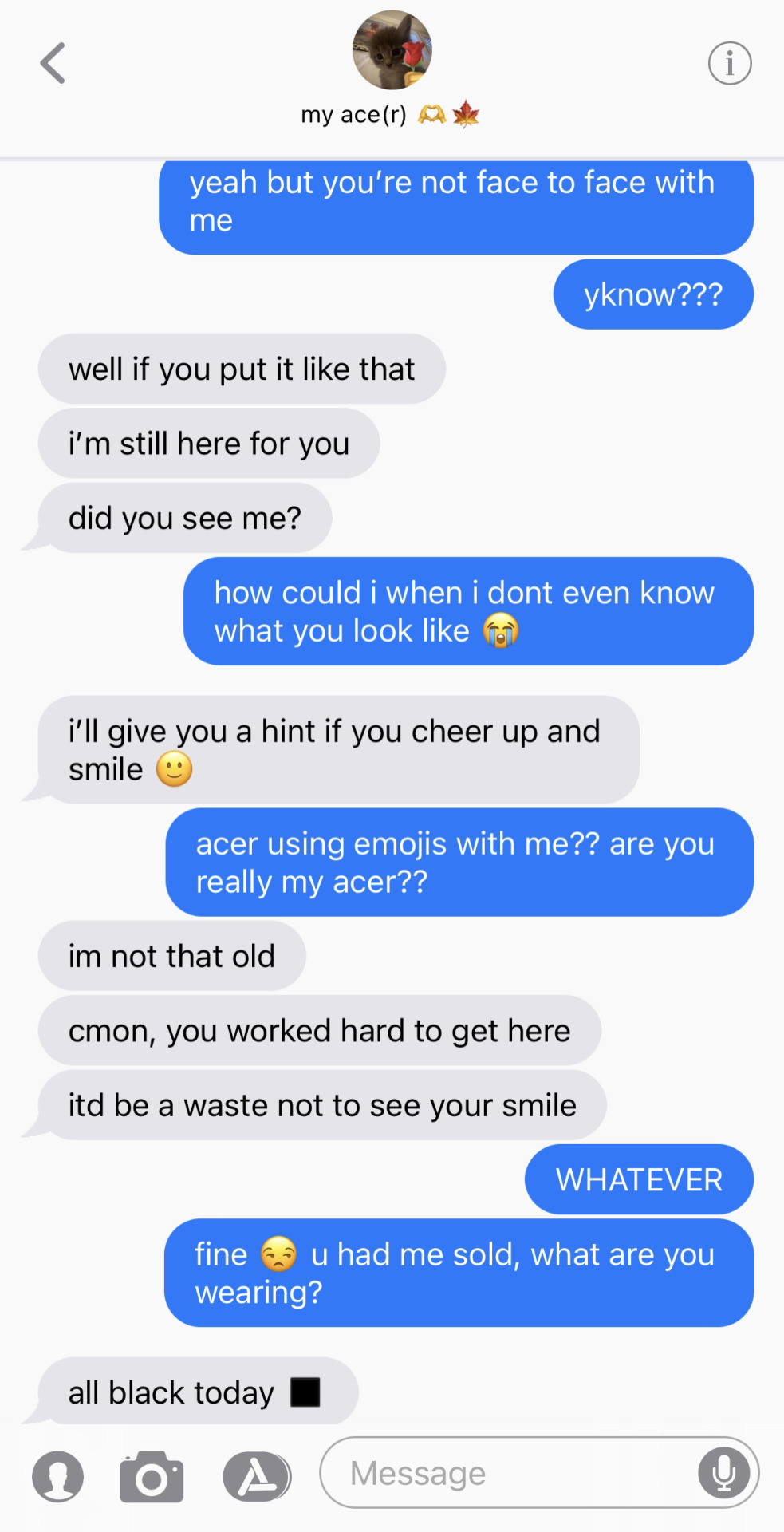
Task: Record an audio message with the microphone
Action: coord(723,1473)
